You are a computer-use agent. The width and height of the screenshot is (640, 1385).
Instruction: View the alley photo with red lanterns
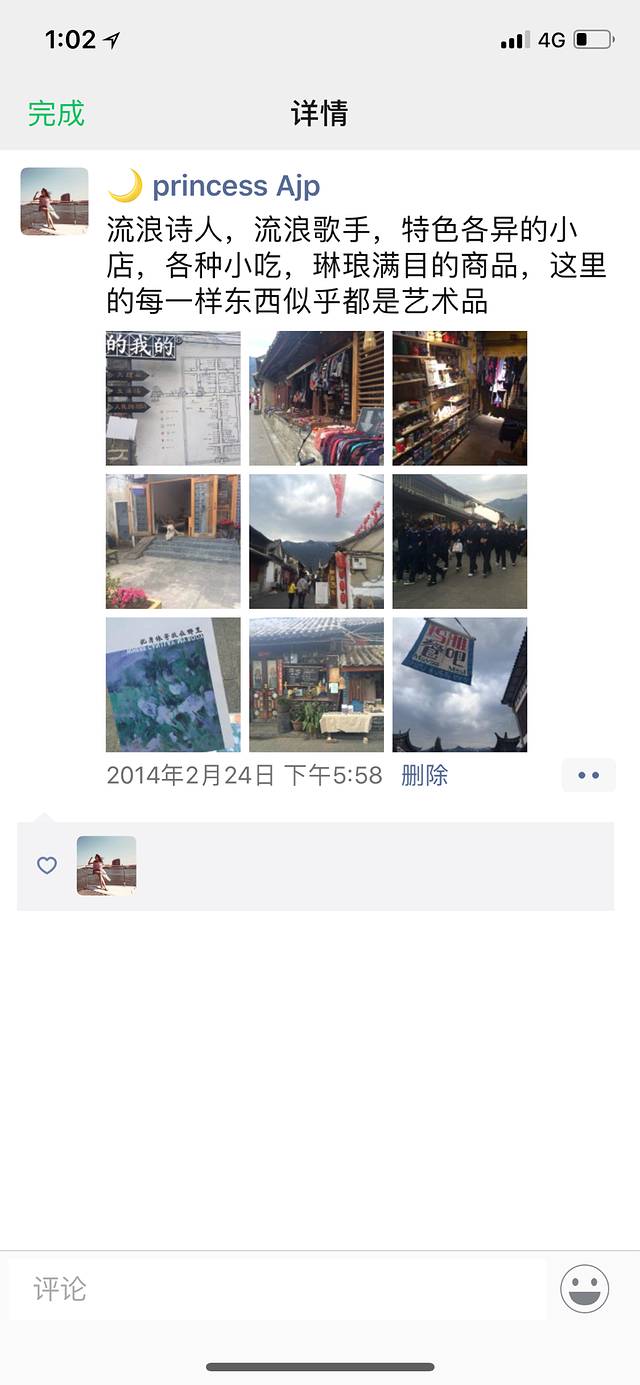click(x=316, y=541)
